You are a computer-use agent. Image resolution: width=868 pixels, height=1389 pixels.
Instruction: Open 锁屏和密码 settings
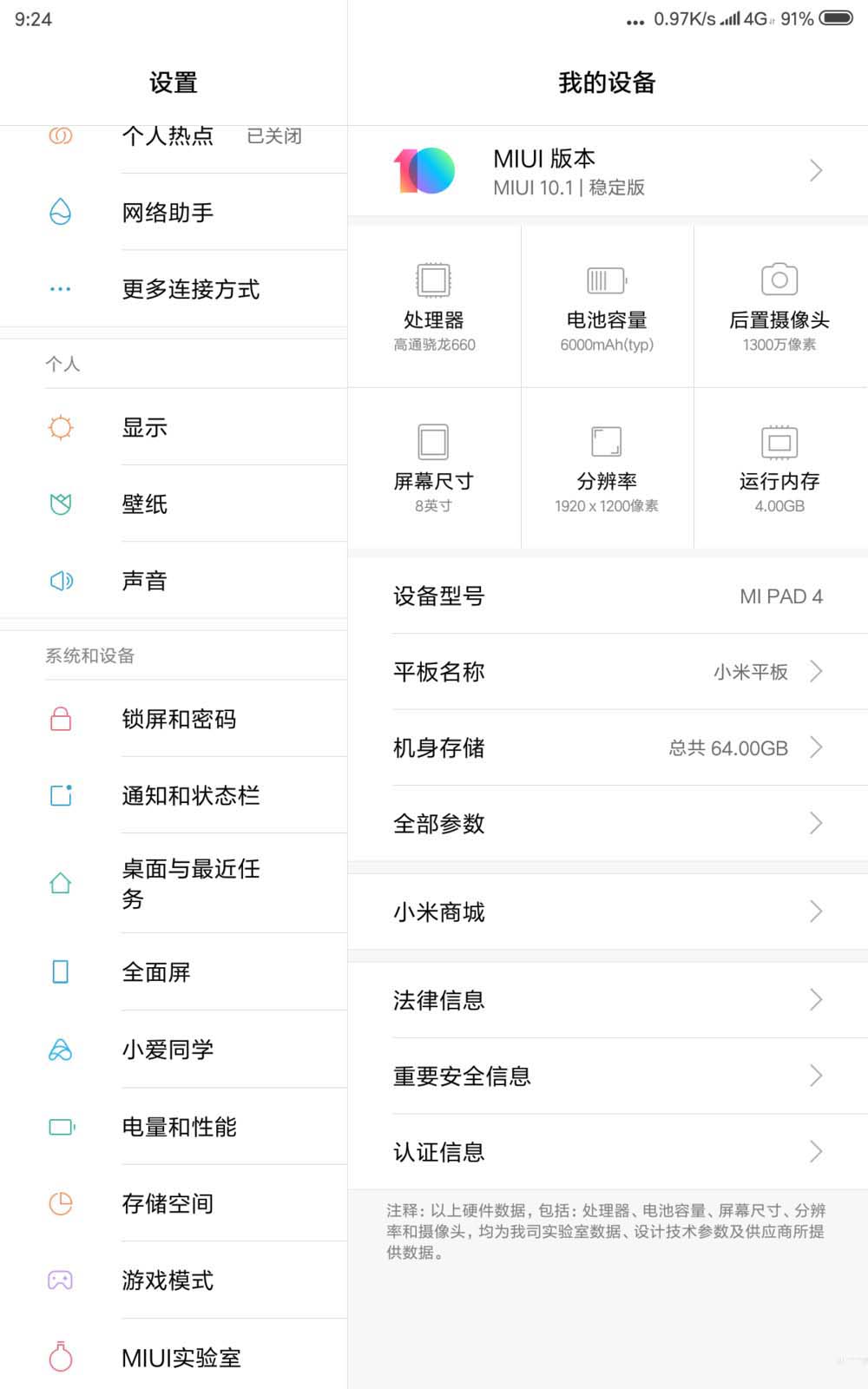(x=174, y=719)
